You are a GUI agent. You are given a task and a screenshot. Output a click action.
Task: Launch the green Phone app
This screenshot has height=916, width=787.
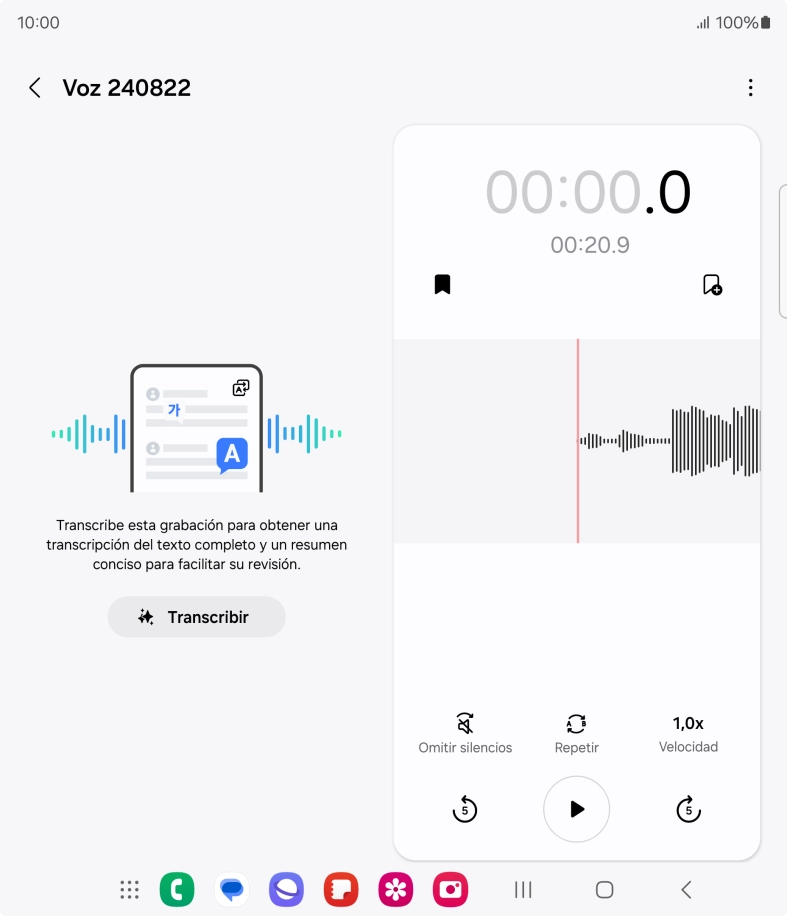tap(177, 889)
